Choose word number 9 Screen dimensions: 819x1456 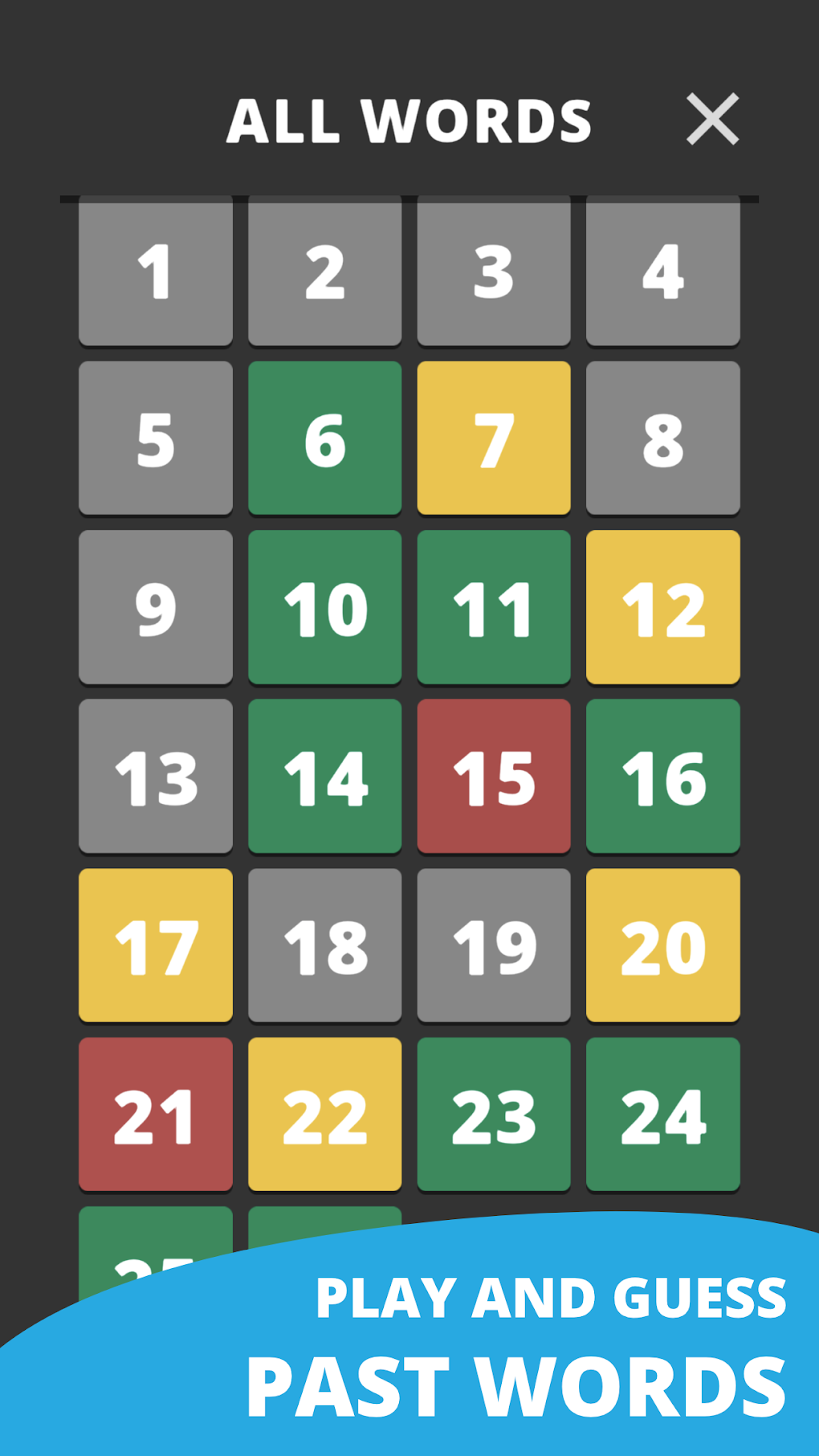tap(156, 608)
